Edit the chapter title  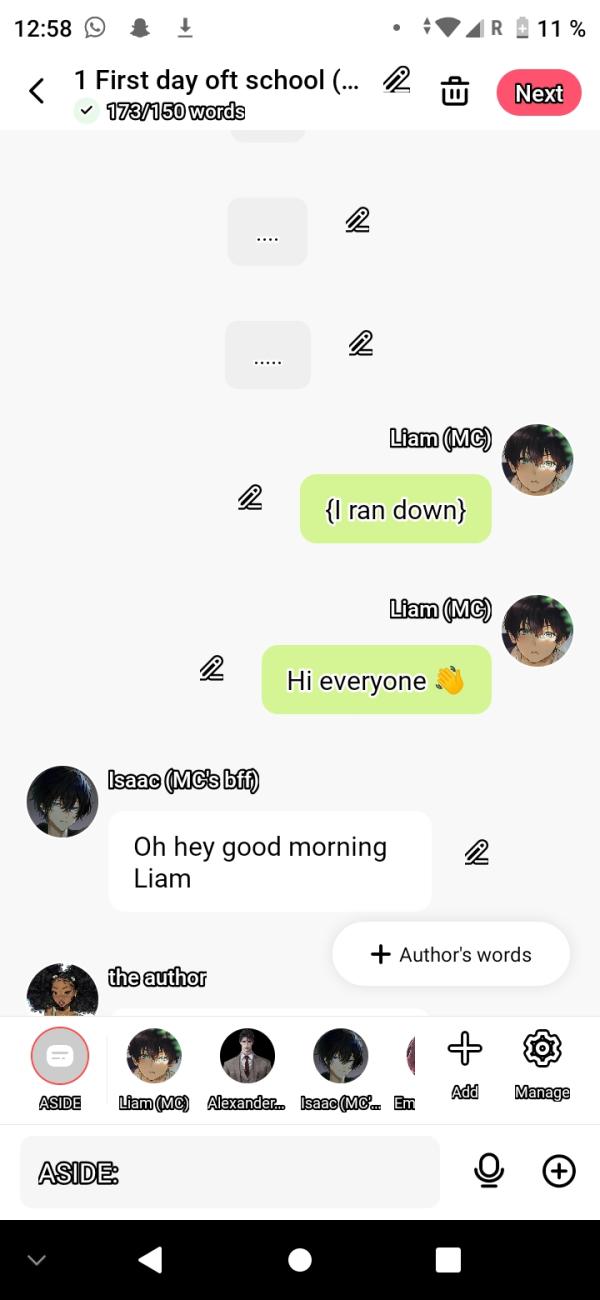point(397,80)
